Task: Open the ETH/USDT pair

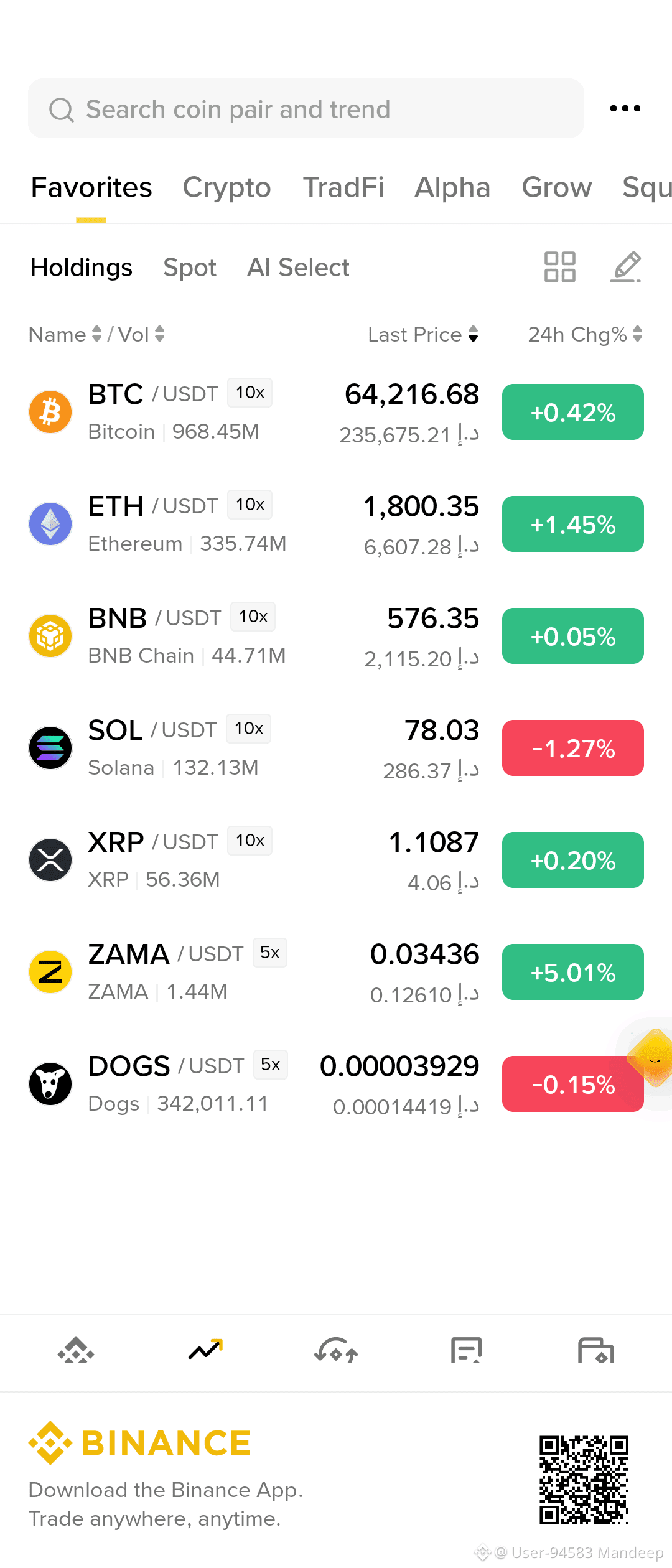Action: pos(336,524)
